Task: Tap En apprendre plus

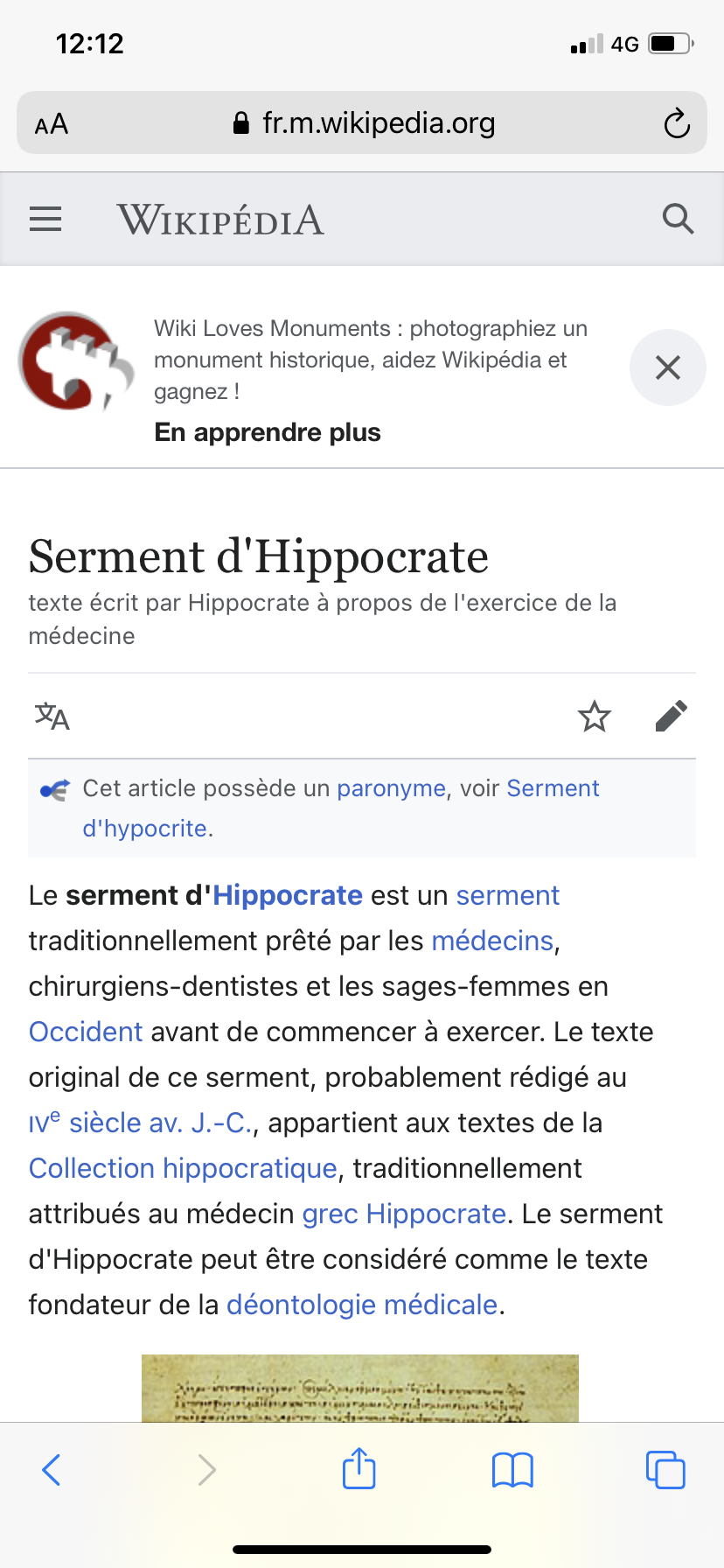Action: coord(268,432)
